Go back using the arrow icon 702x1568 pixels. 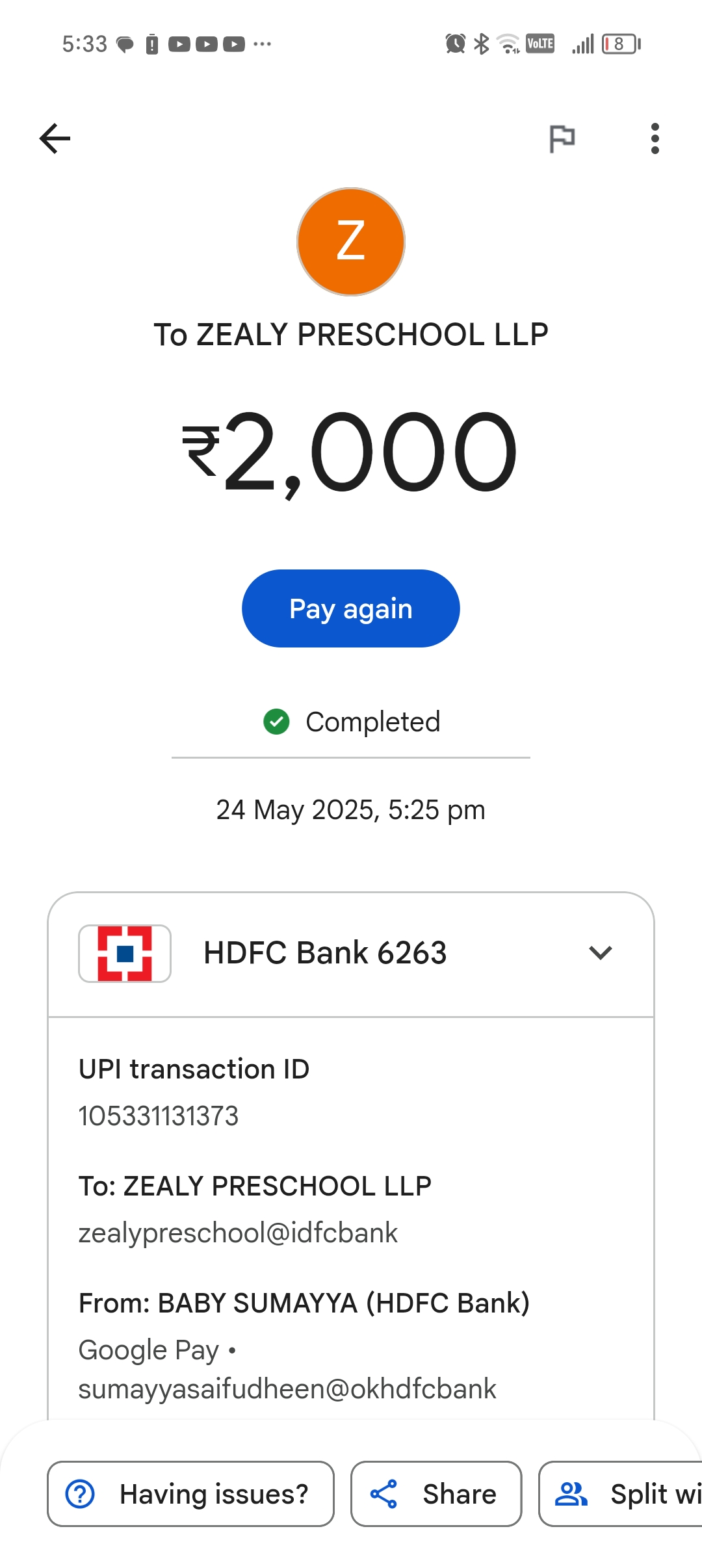coord(55,138)
